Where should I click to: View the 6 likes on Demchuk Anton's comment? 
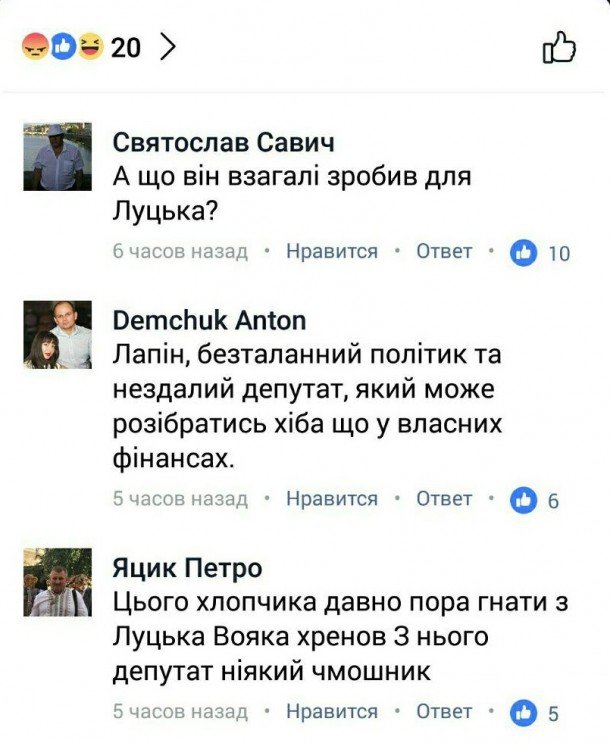[535, 500]
